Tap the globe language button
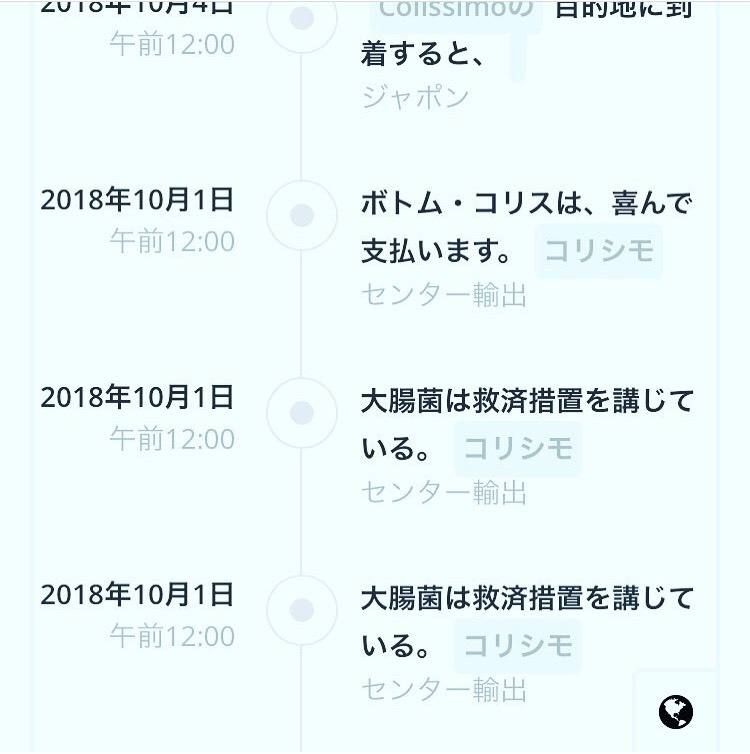Image resolution: width=750 pixels, height=754 pixels. [676, 712]
